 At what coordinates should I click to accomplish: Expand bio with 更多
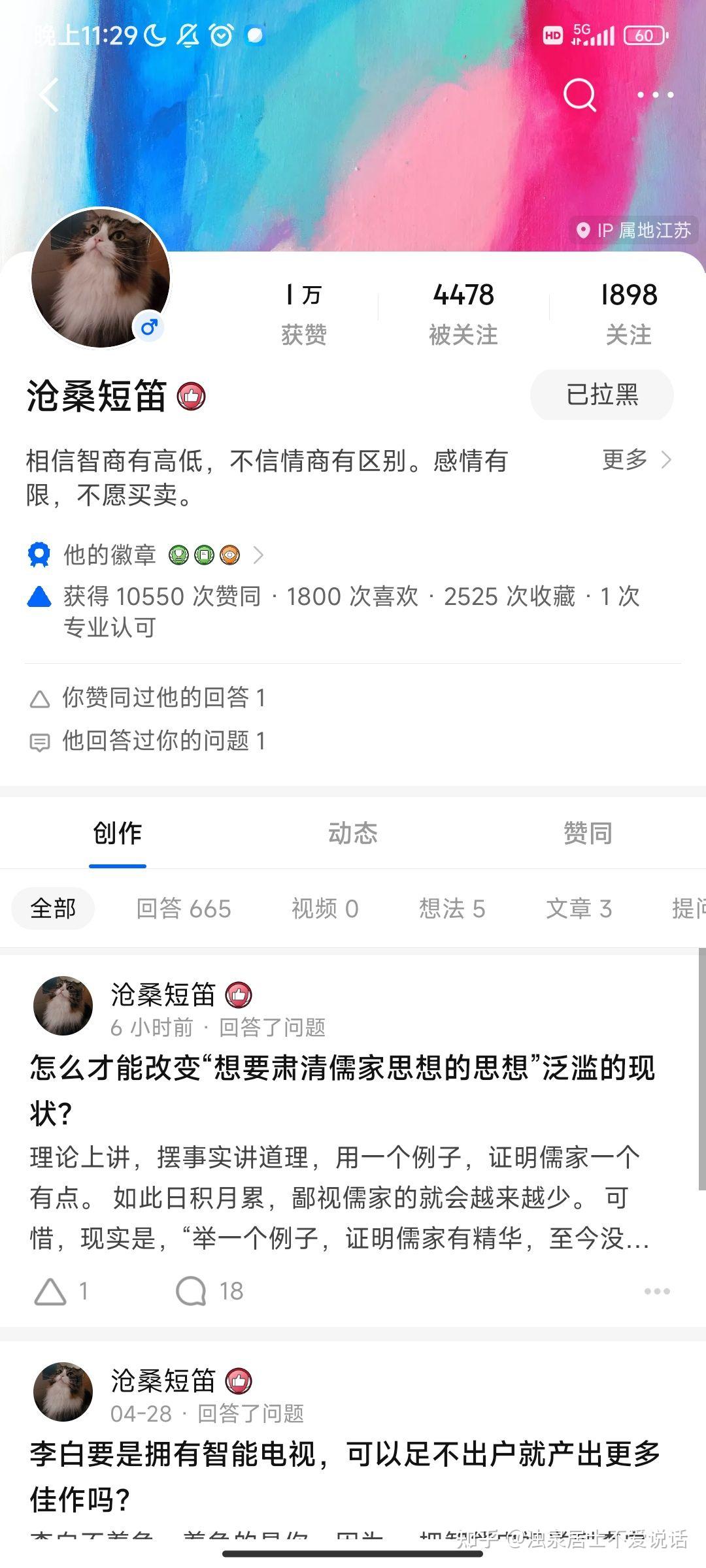tap(637, 460)
